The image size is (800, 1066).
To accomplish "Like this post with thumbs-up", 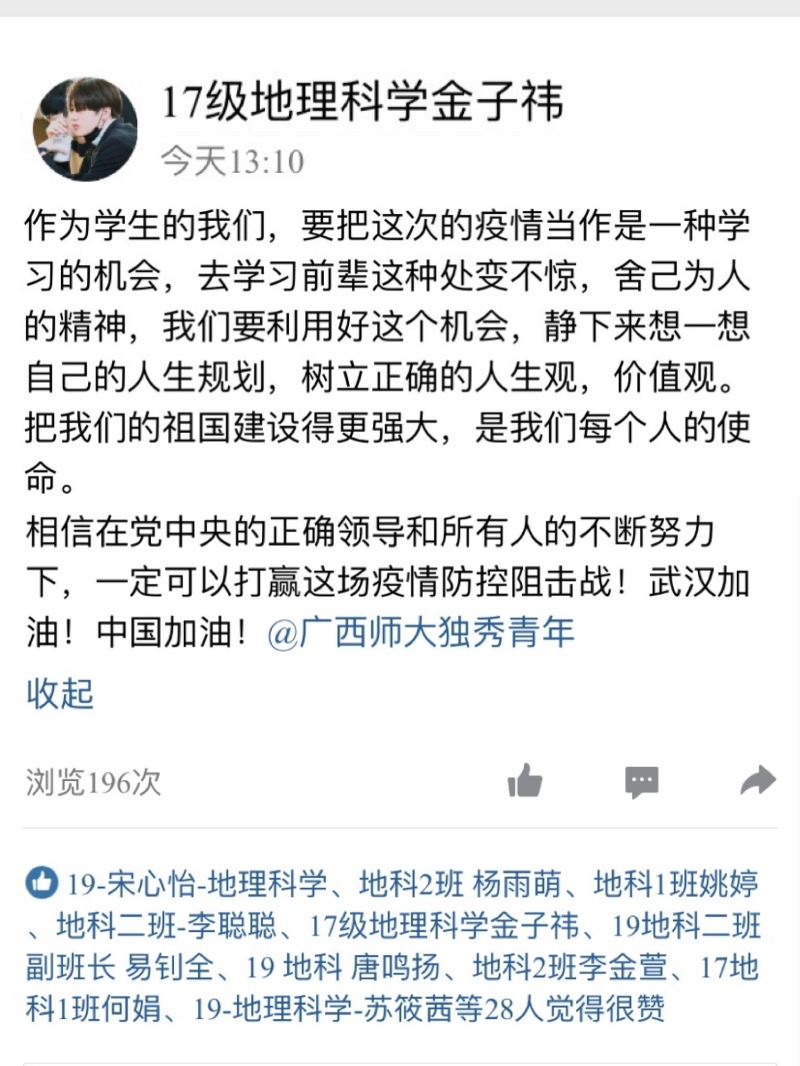I will 524,781.
